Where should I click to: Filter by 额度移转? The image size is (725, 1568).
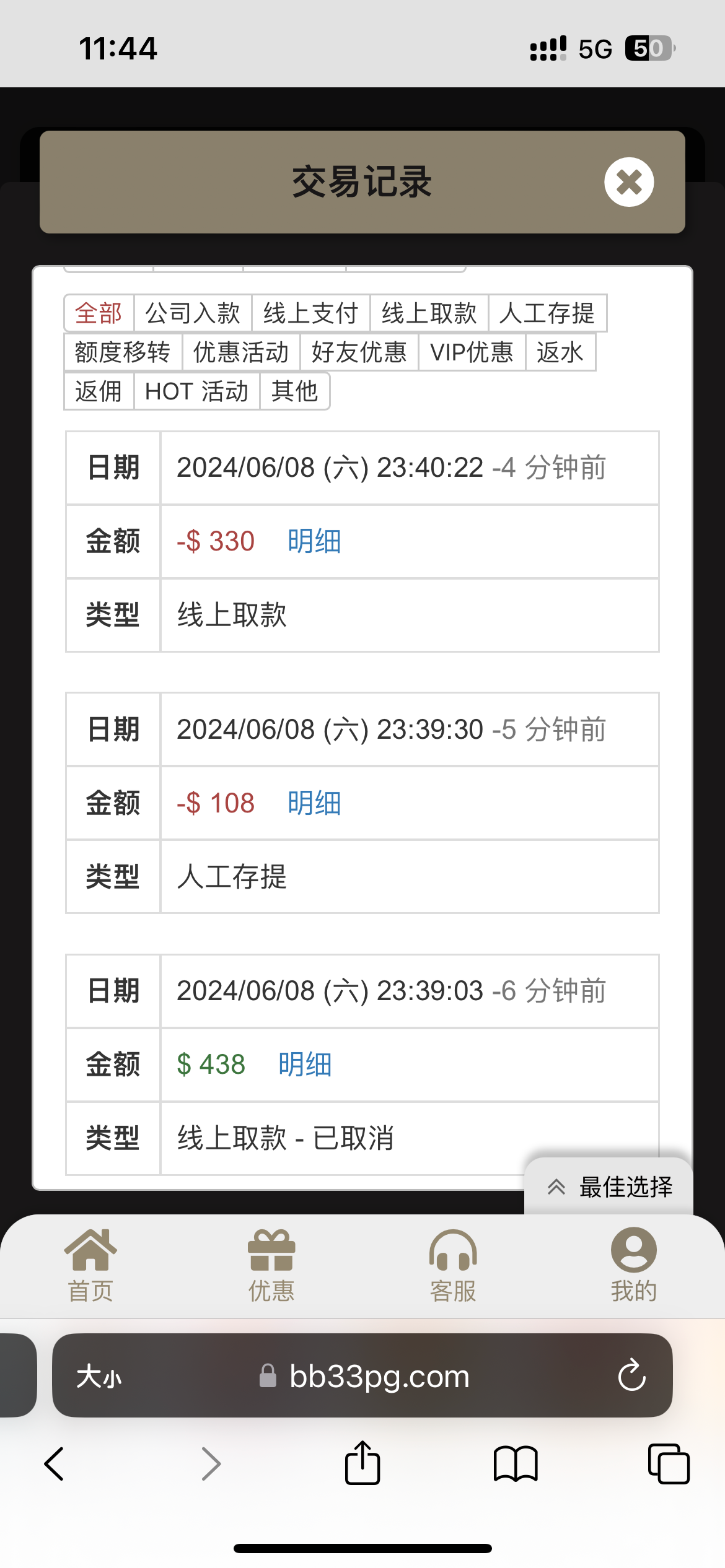pos(123,352)
